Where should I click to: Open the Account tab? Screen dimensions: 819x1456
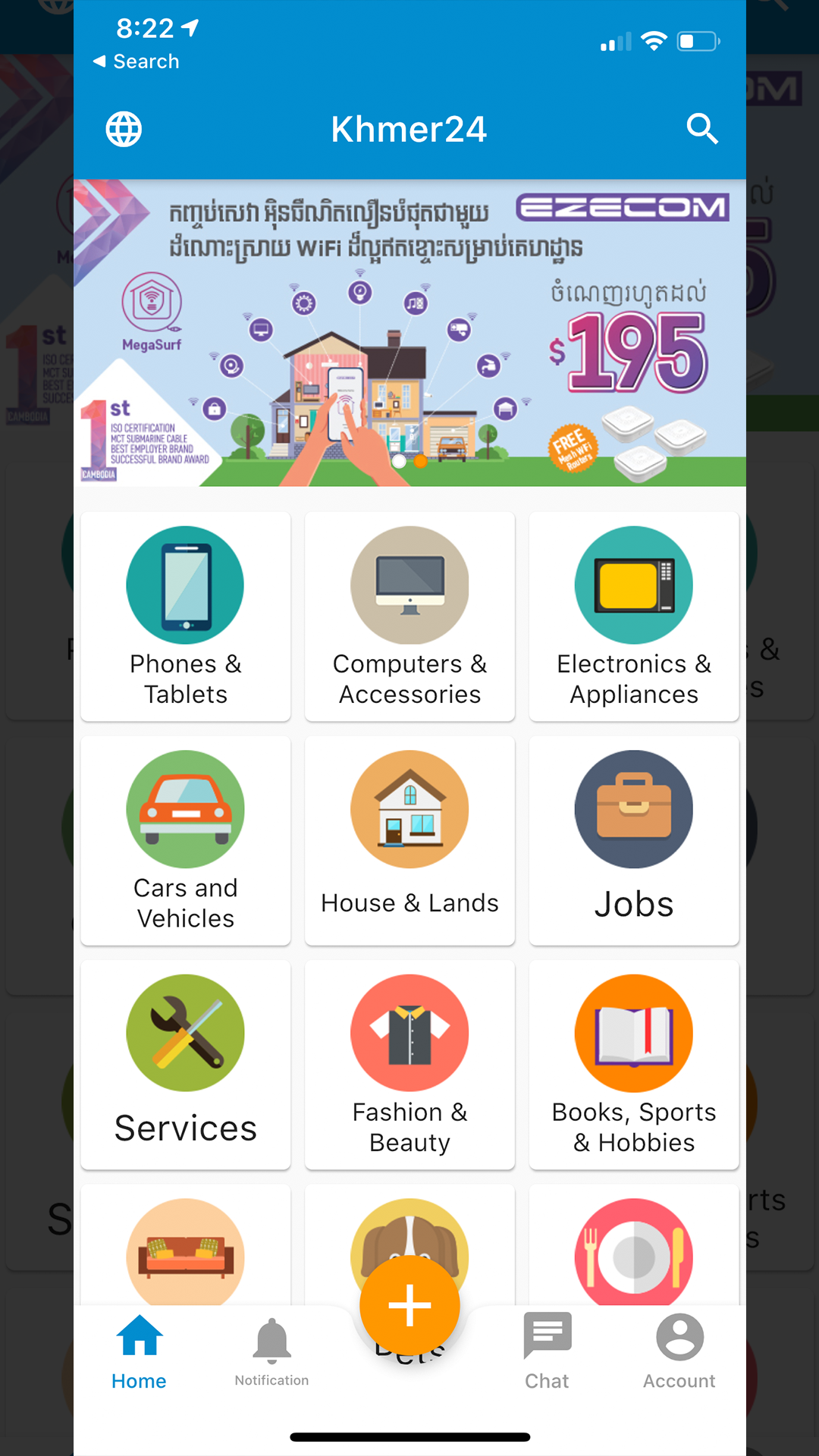click(679, 1353)
